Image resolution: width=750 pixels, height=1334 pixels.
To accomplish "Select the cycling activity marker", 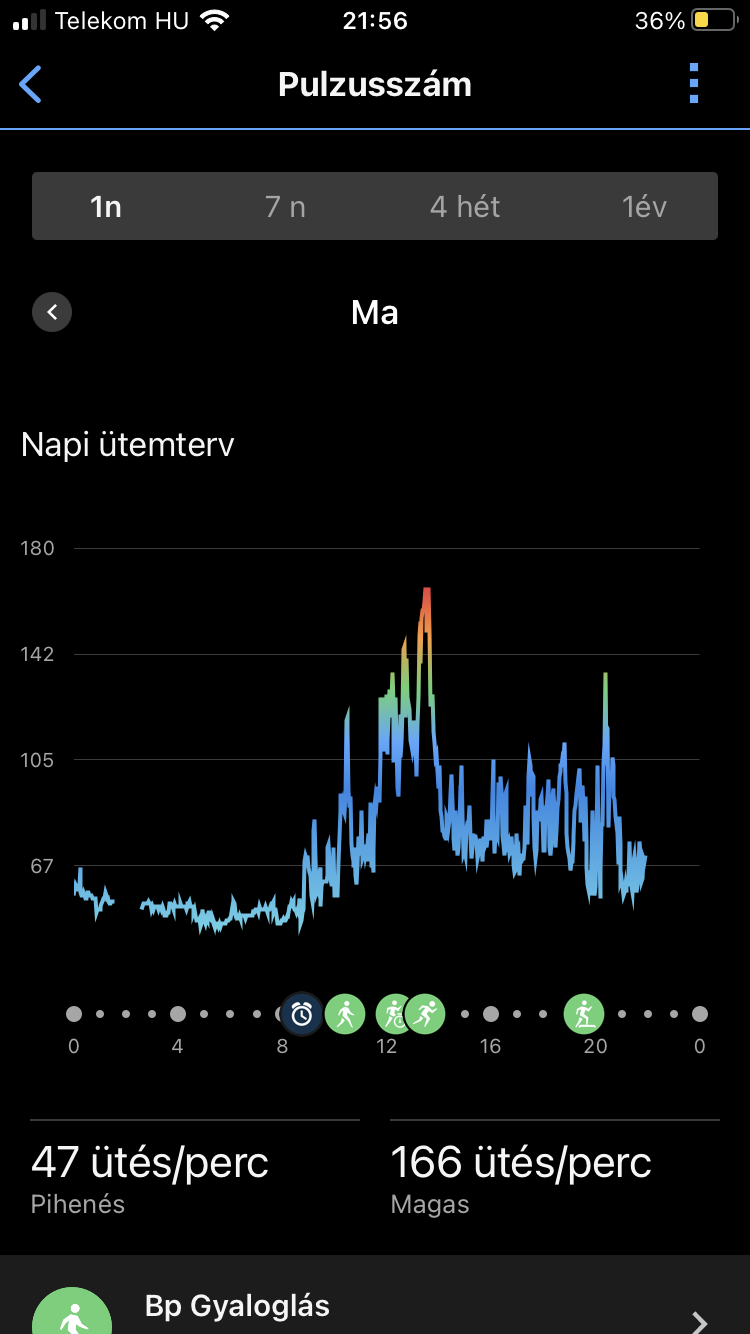I will pos(392,1014).
